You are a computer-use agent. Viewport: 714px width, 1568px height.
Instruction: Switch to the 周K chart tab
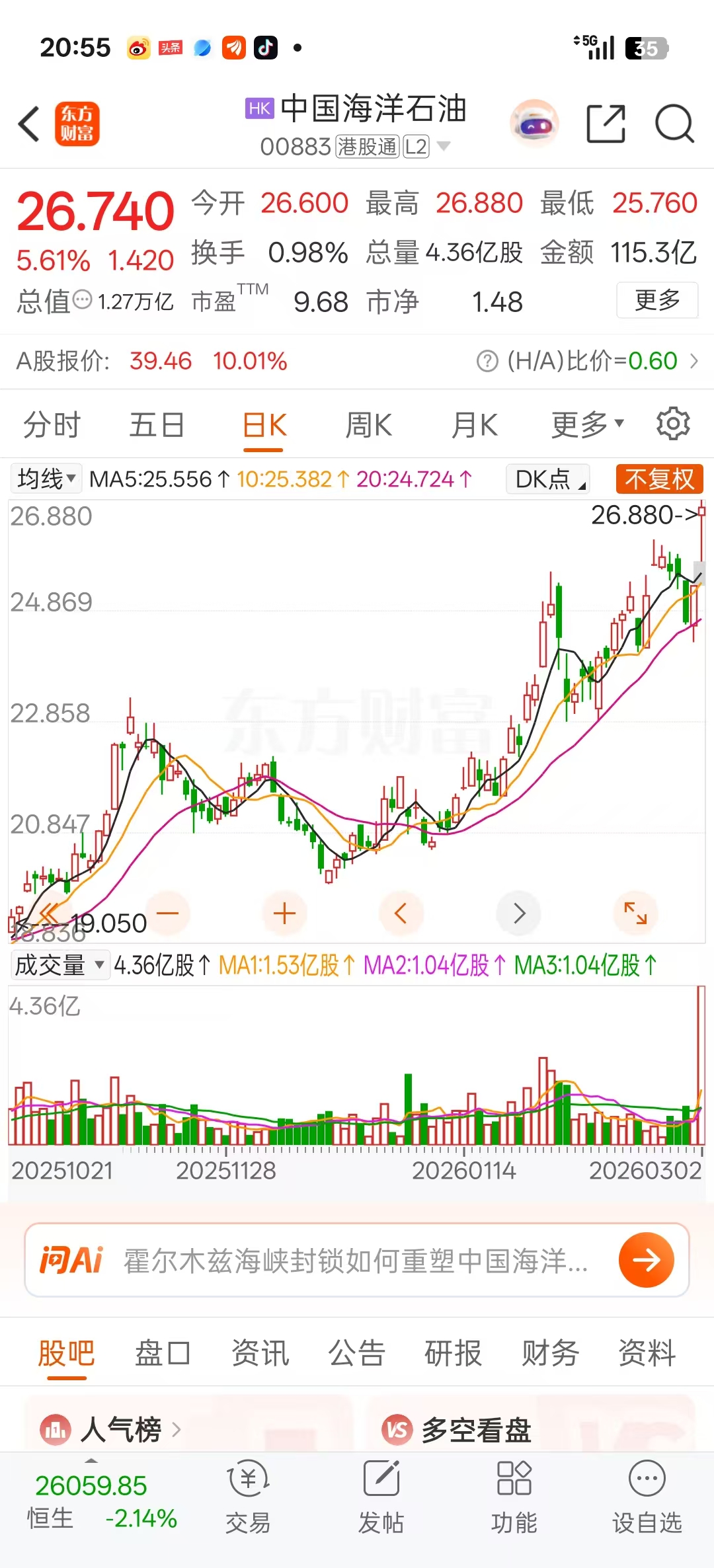[368, 424]
